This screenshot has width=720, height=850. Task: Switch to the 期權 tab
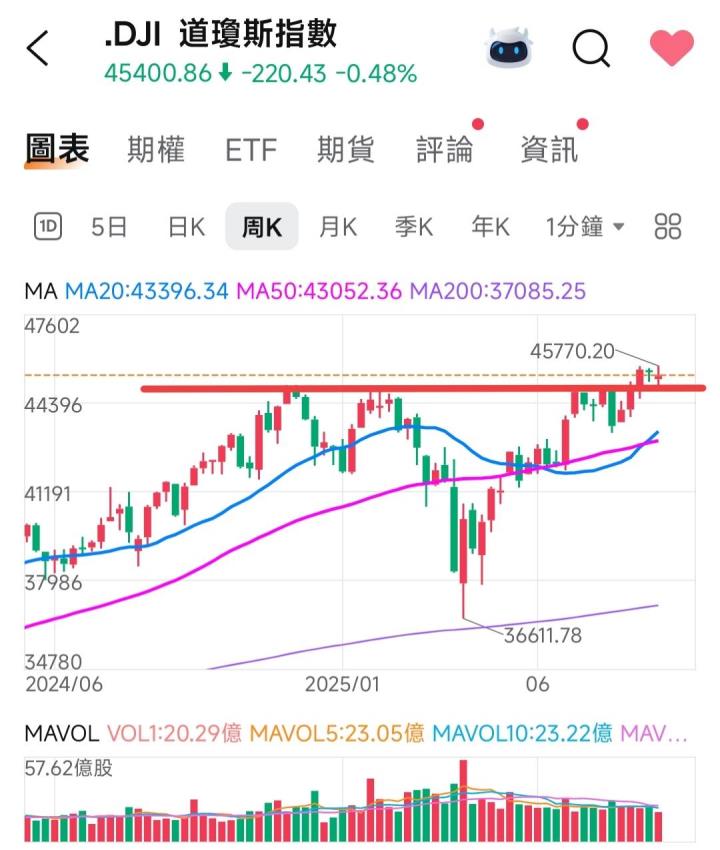(156, 151)
